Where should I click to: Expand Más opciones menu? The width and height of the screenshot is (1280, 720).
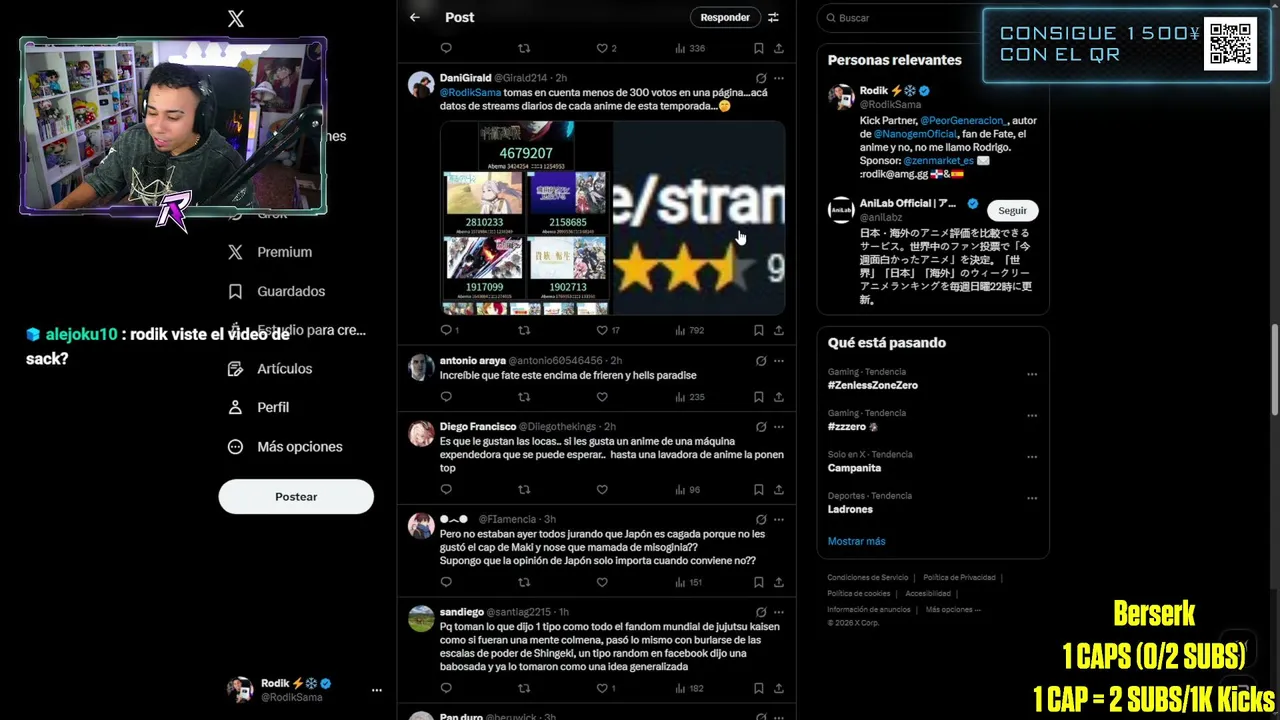pos(298,447)
